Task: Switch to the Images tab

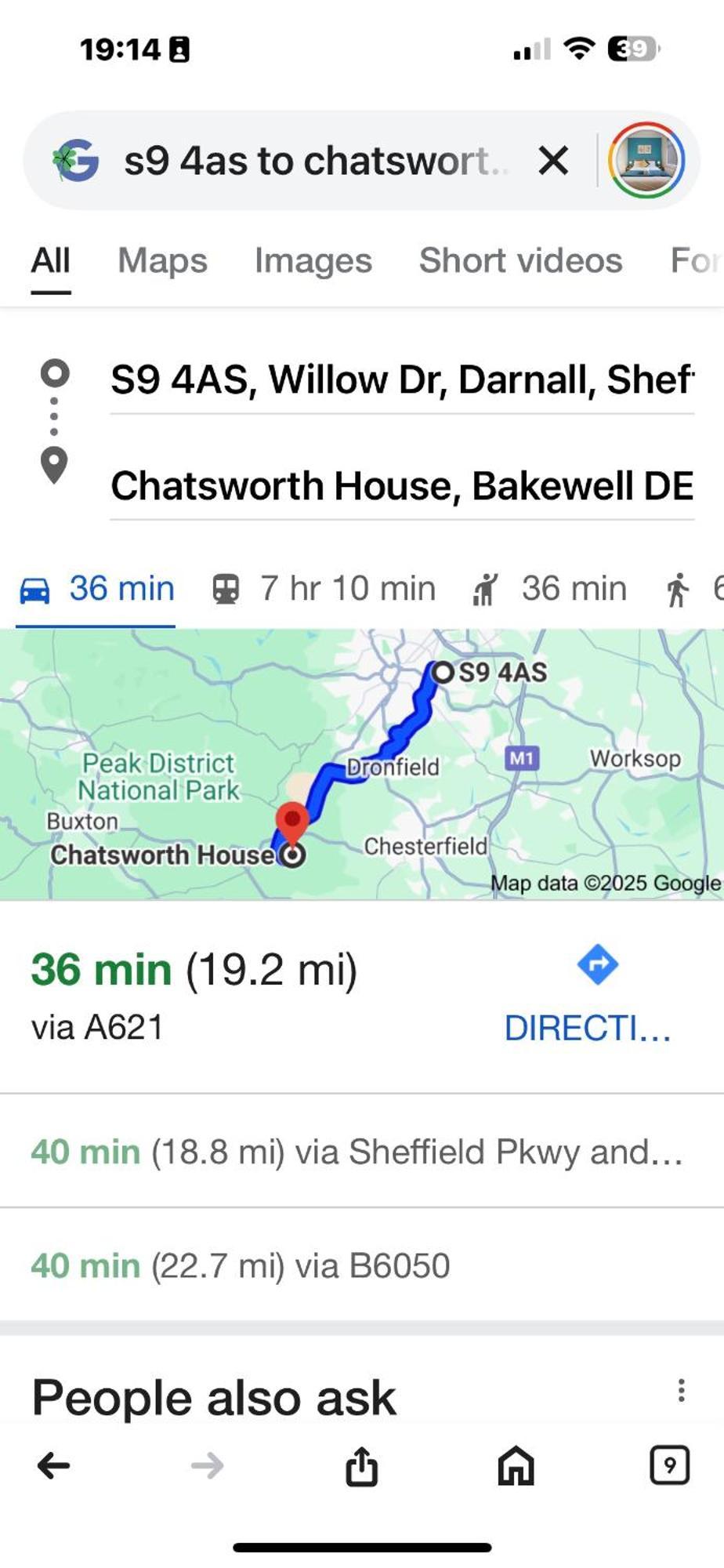Action: 313,260
